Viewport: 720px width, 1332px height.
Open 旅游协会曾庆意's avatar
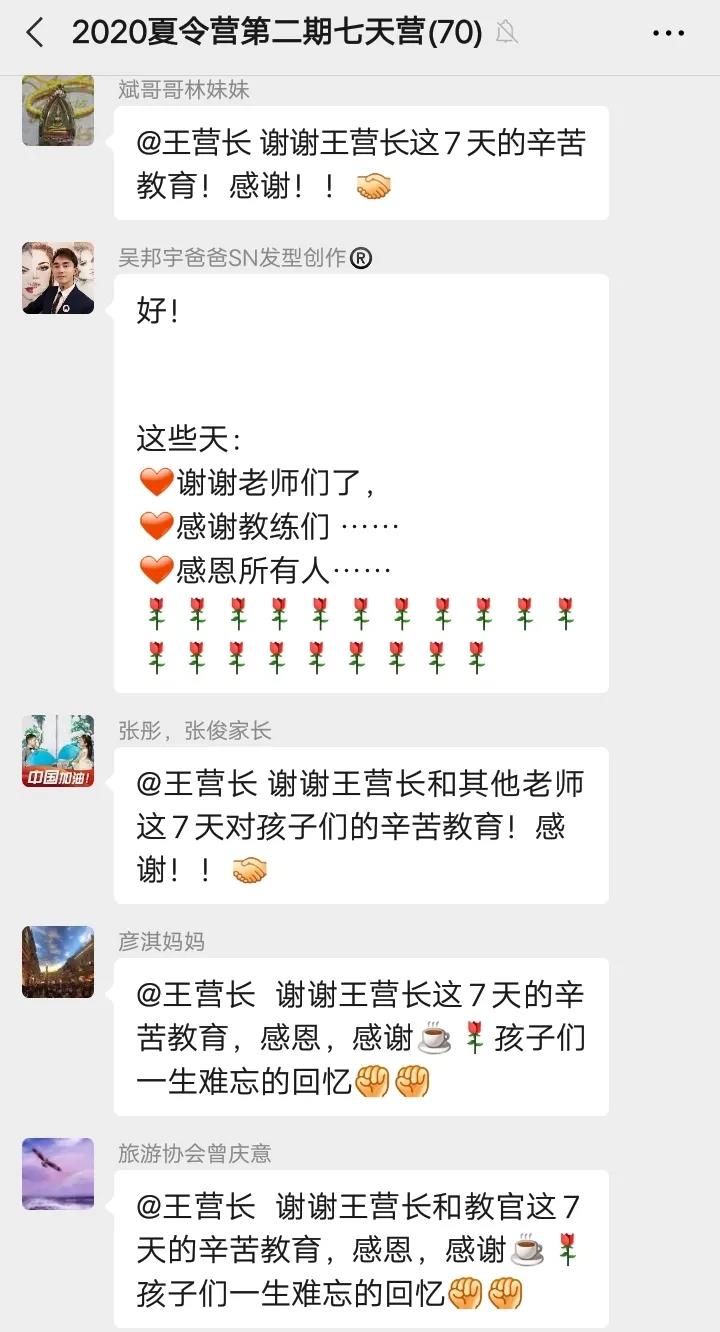(58, 1174)
